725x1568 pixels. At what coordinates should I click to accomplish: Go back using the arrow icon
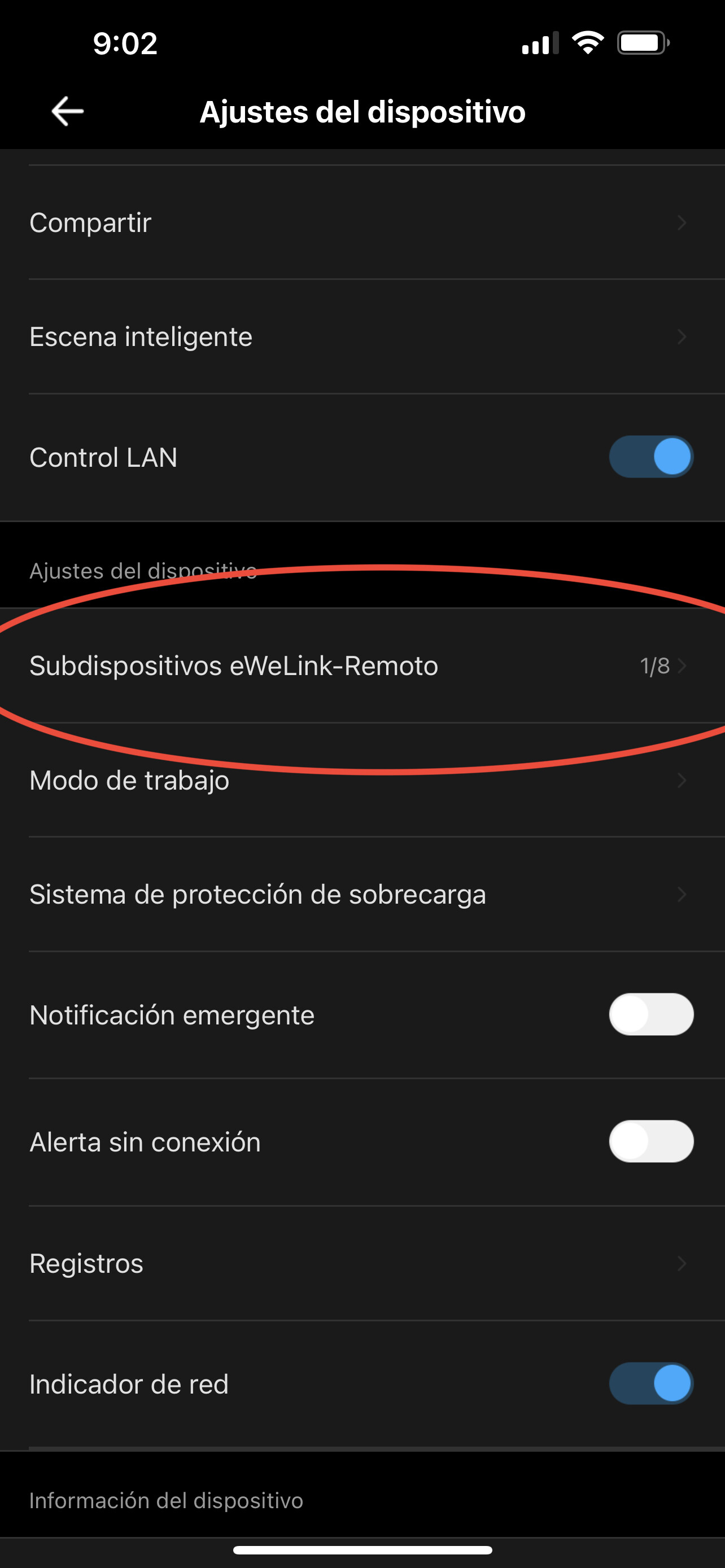67,111
